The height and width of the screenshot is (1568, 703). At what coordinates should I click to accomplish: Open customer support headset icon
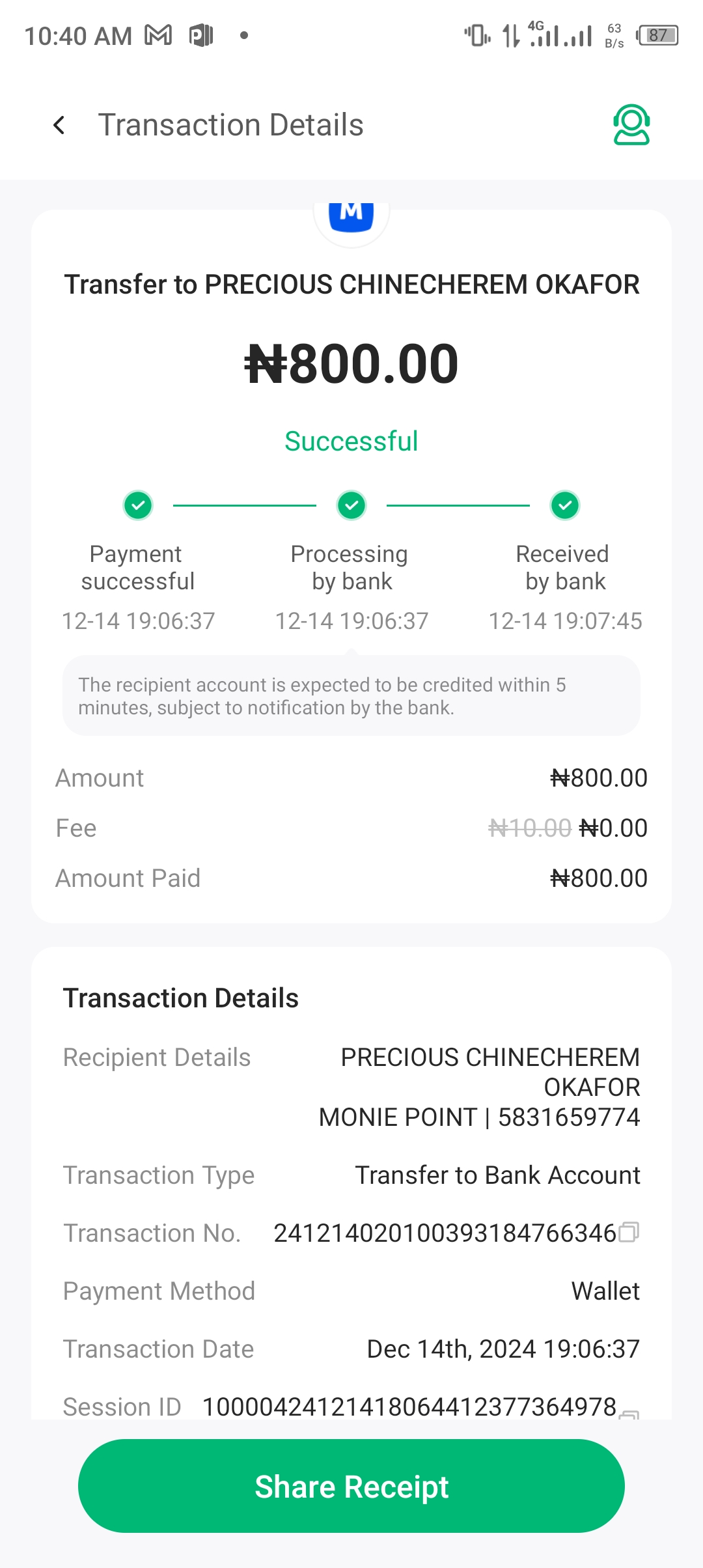pyautogui.click(x=631, y=124)
